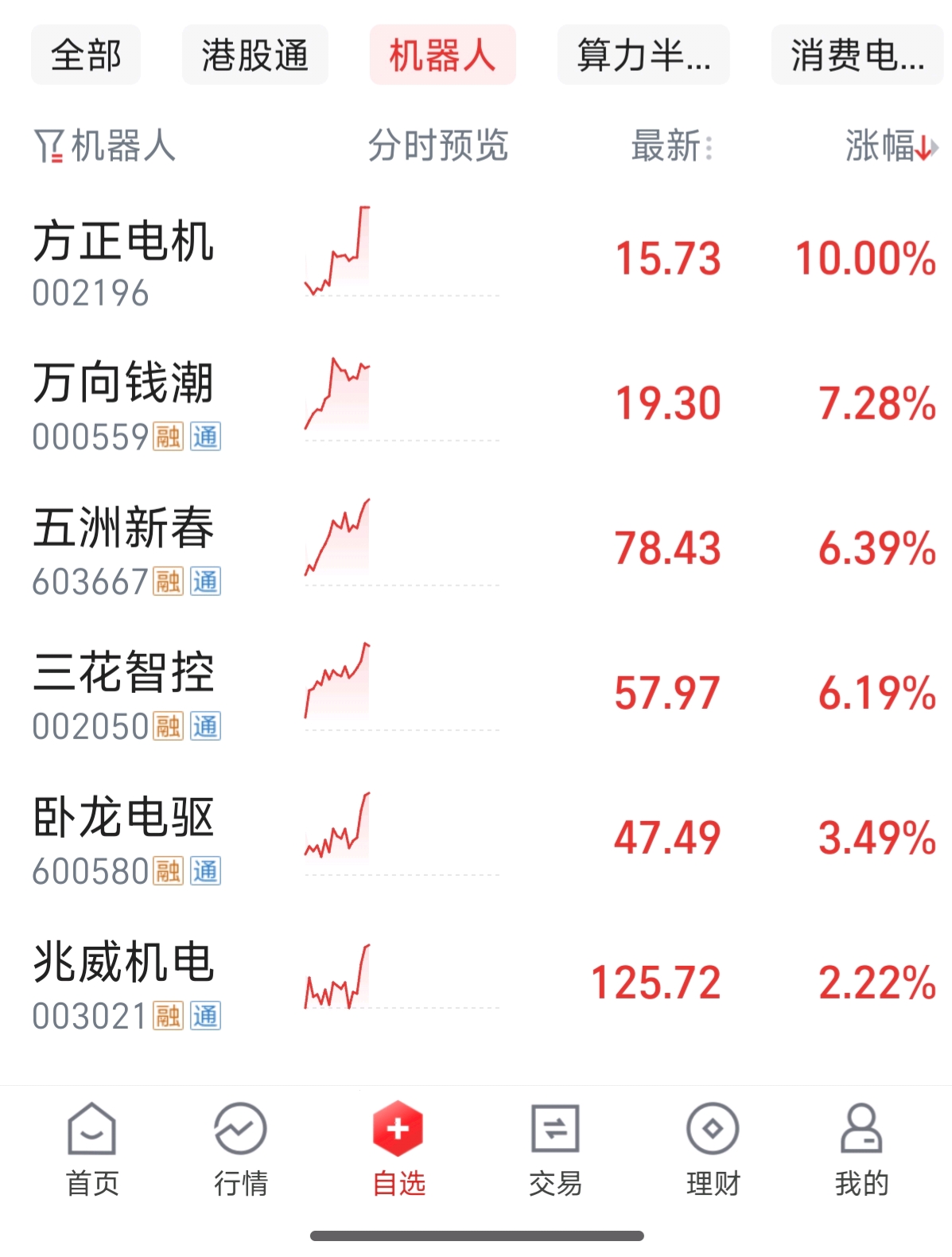Viewport: 952px width, 1257px height.
Task: View 兆威机电 stock details
Action: [x=123, y=983]
